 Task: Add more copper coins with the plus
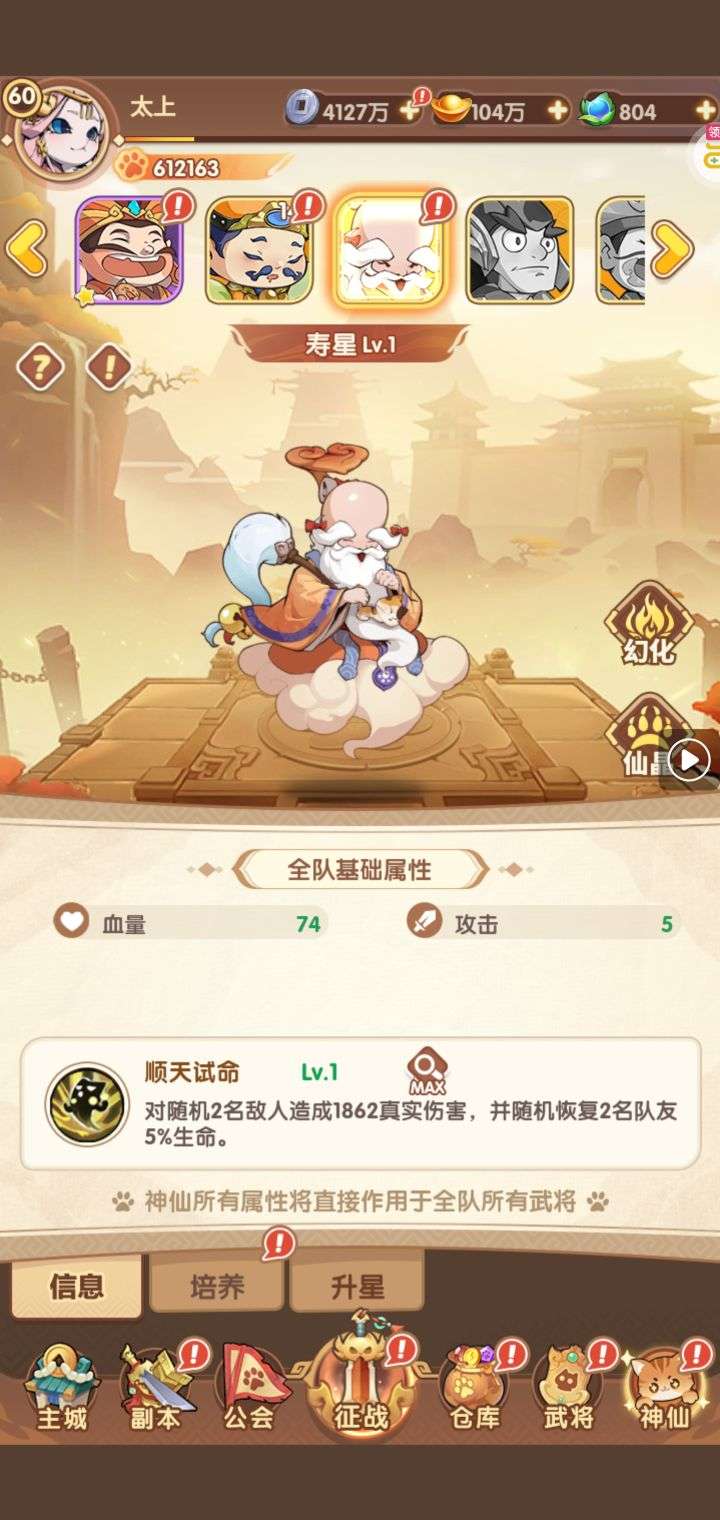coord(409,111)
